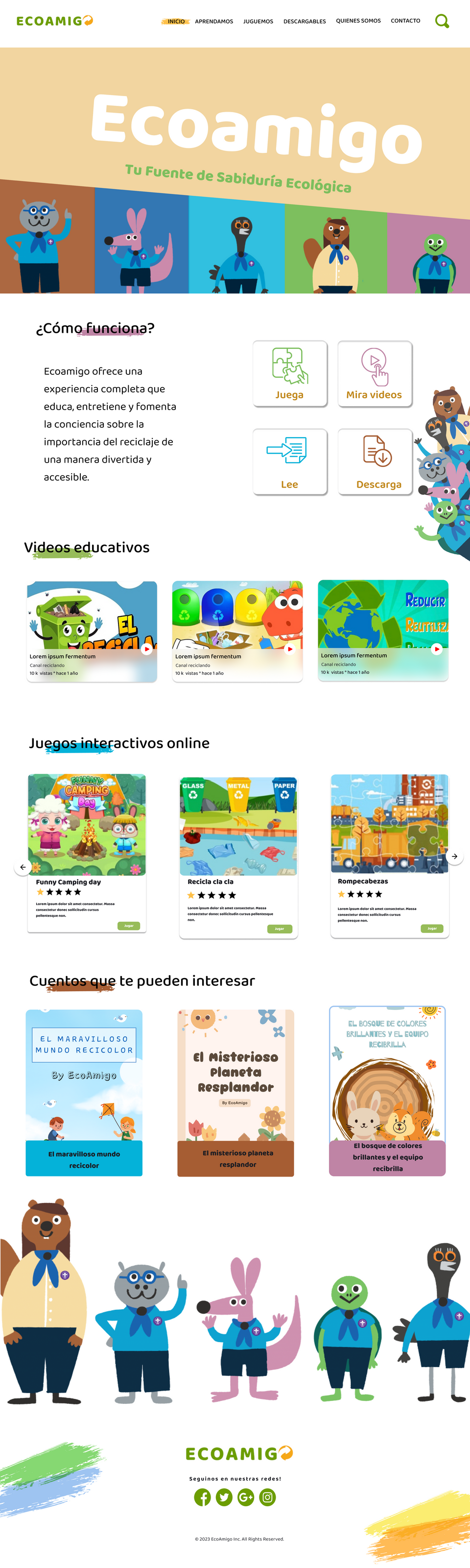Open the Juguemos section

258,21
